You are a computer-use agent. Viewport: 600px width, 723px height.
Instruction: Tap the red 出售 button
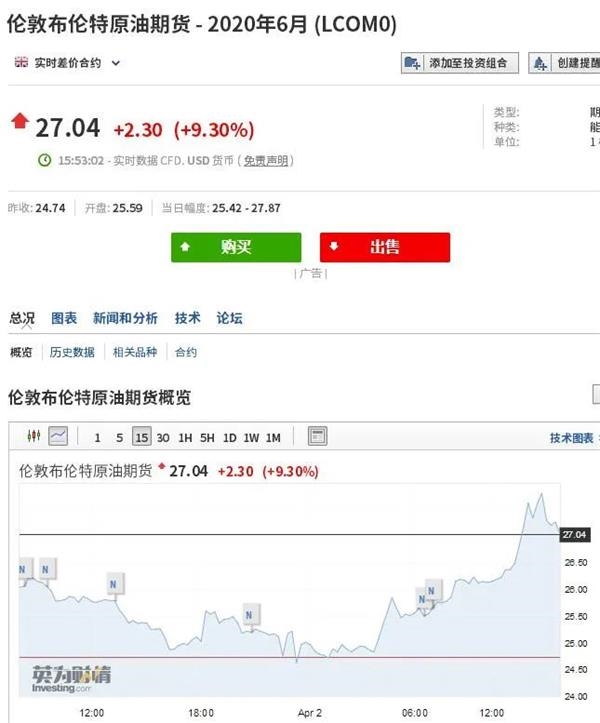(x=385, y=247)
